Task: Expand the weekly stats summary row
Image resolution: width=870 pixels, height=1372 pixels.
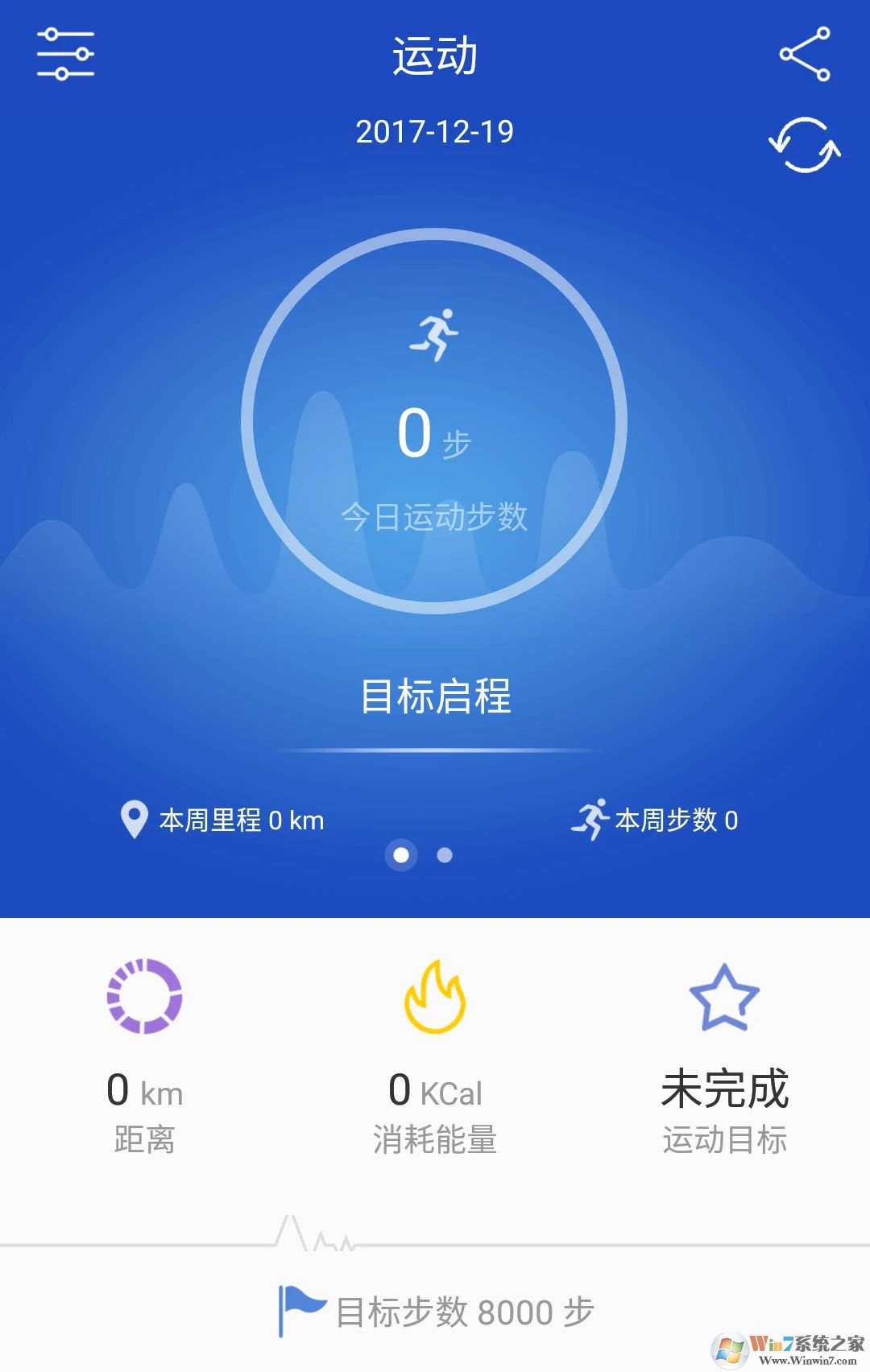Action: point(435,820)
